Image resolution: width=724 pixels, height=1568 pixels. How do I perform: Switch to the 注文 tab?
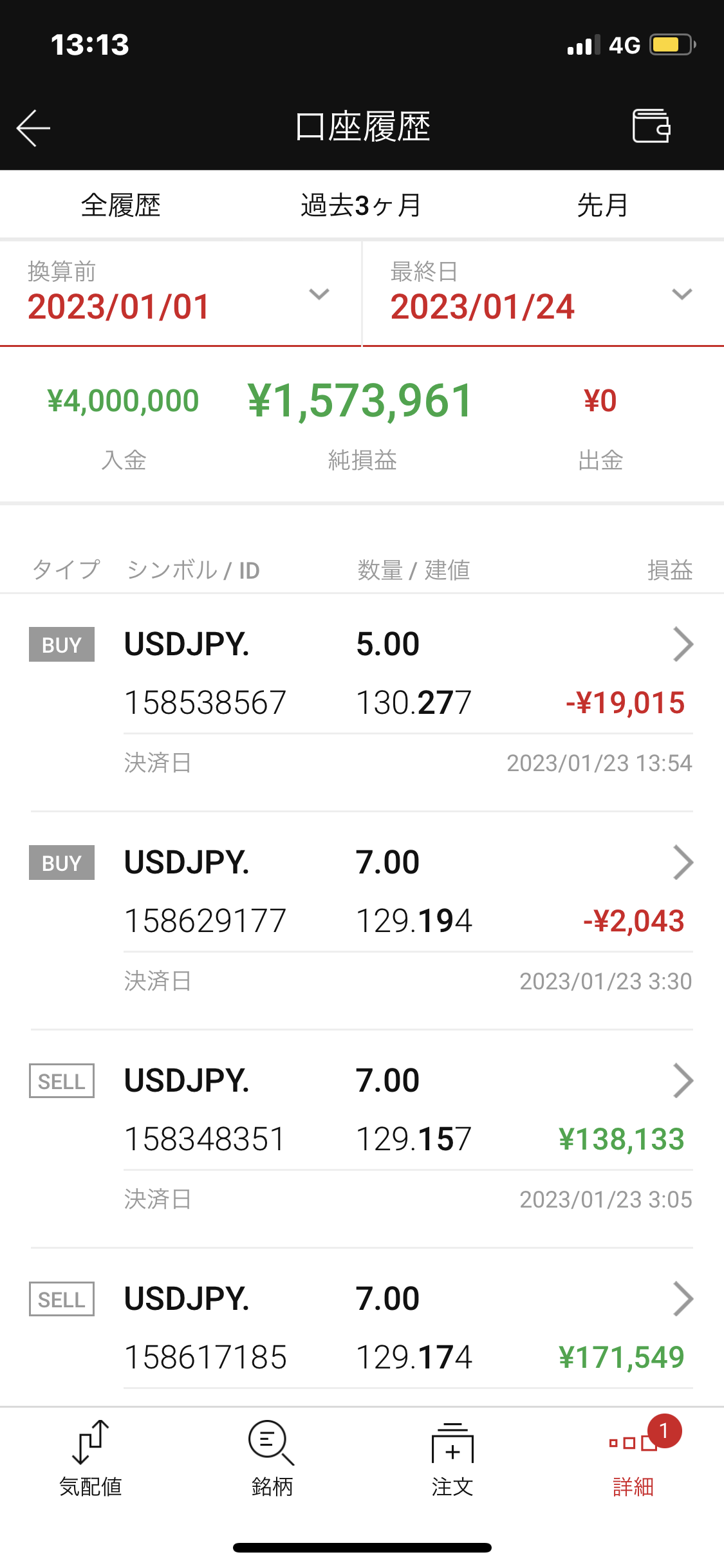coord(452,1459)
